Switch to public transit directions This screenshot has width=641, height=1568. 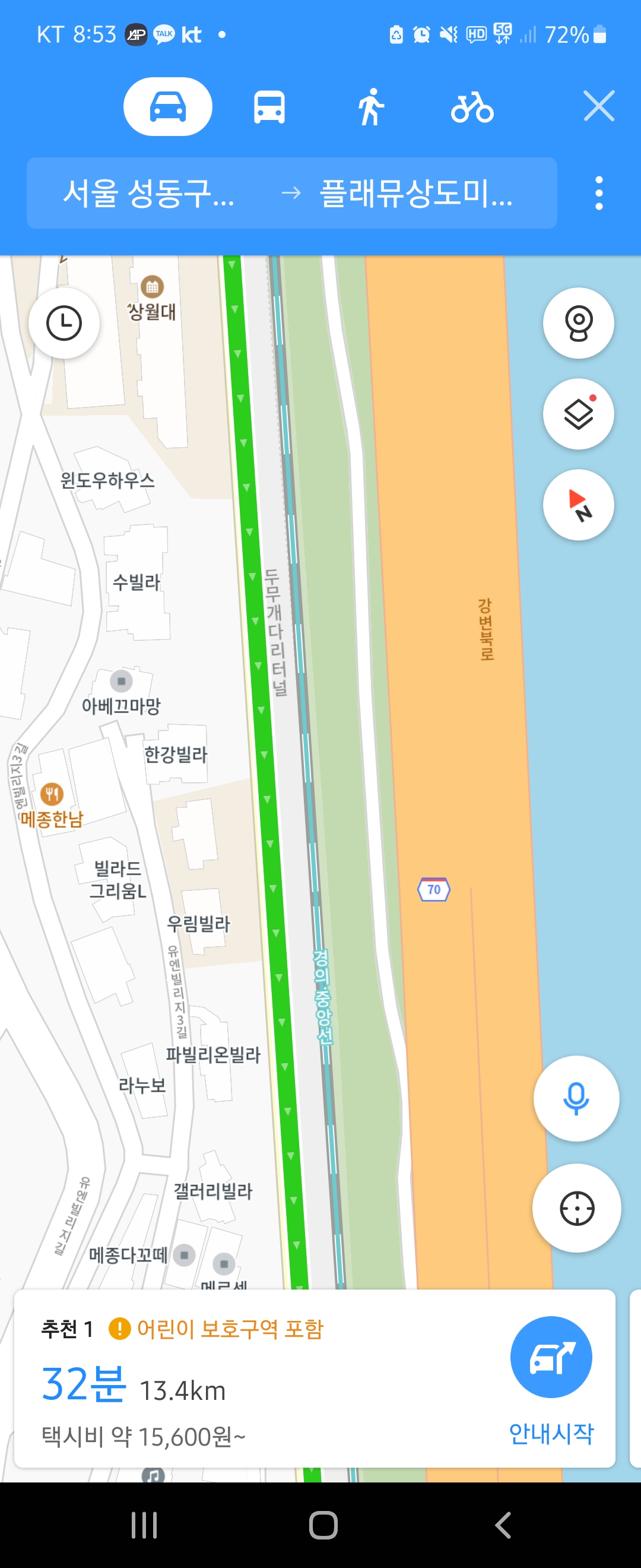[269, 107]
